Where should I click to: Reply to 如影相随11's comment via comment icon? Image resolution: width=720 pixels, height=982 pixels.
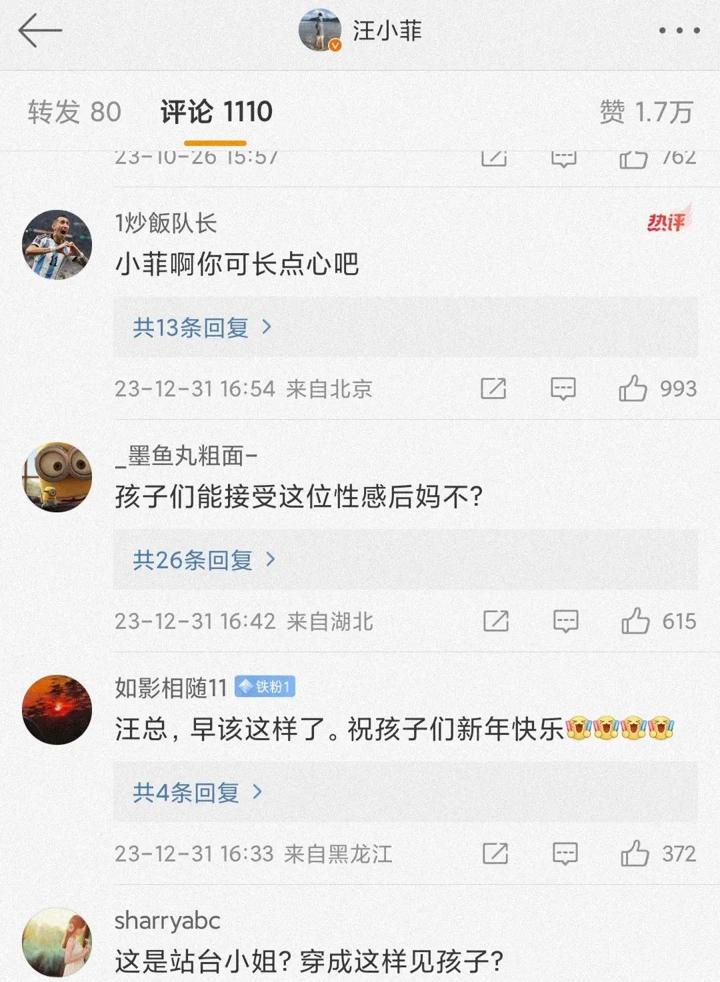tap(565, 854)
